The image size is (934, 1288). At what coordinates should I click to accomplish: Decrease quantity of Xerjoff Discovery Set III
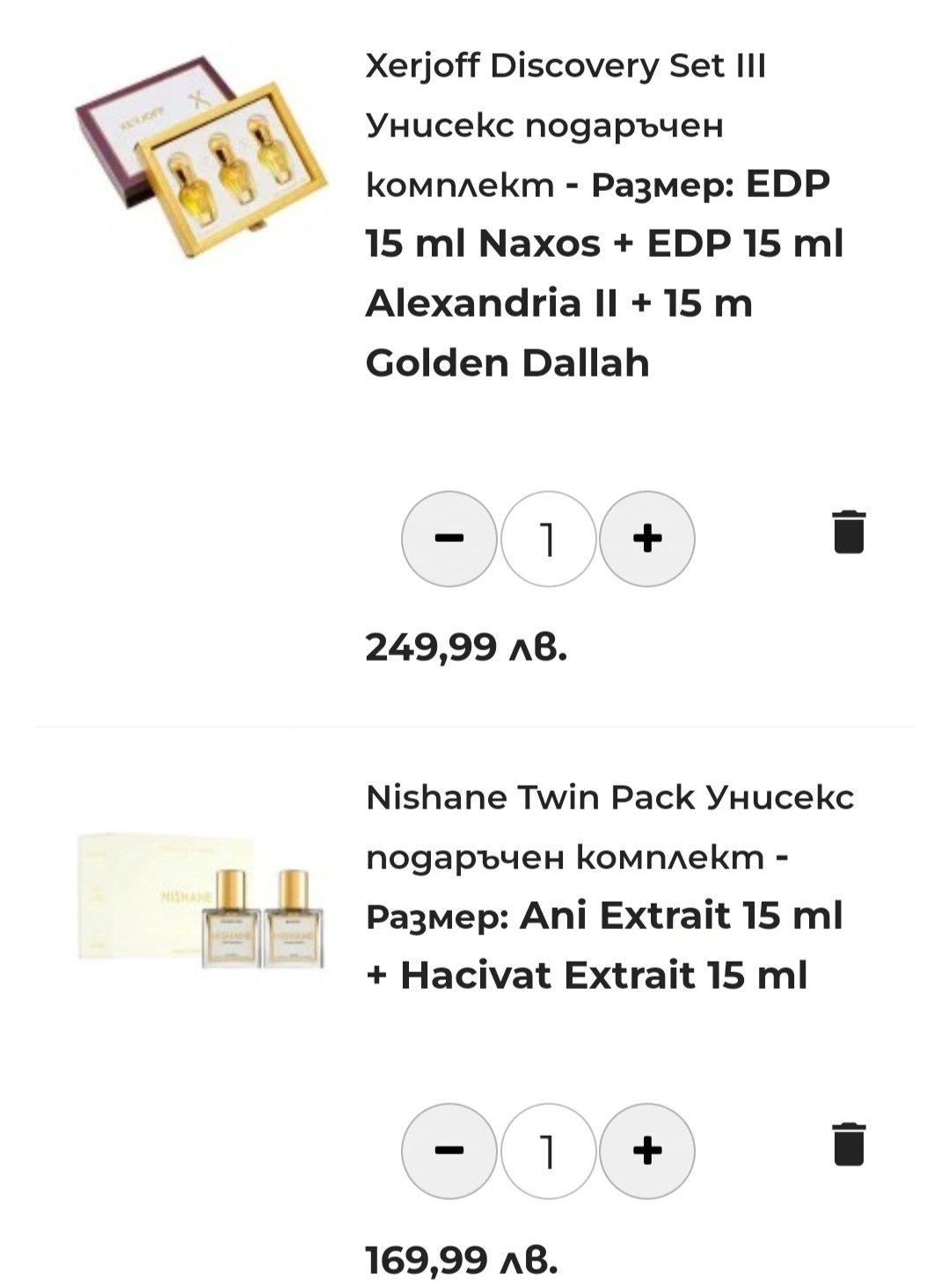click(x=449, y=538)
